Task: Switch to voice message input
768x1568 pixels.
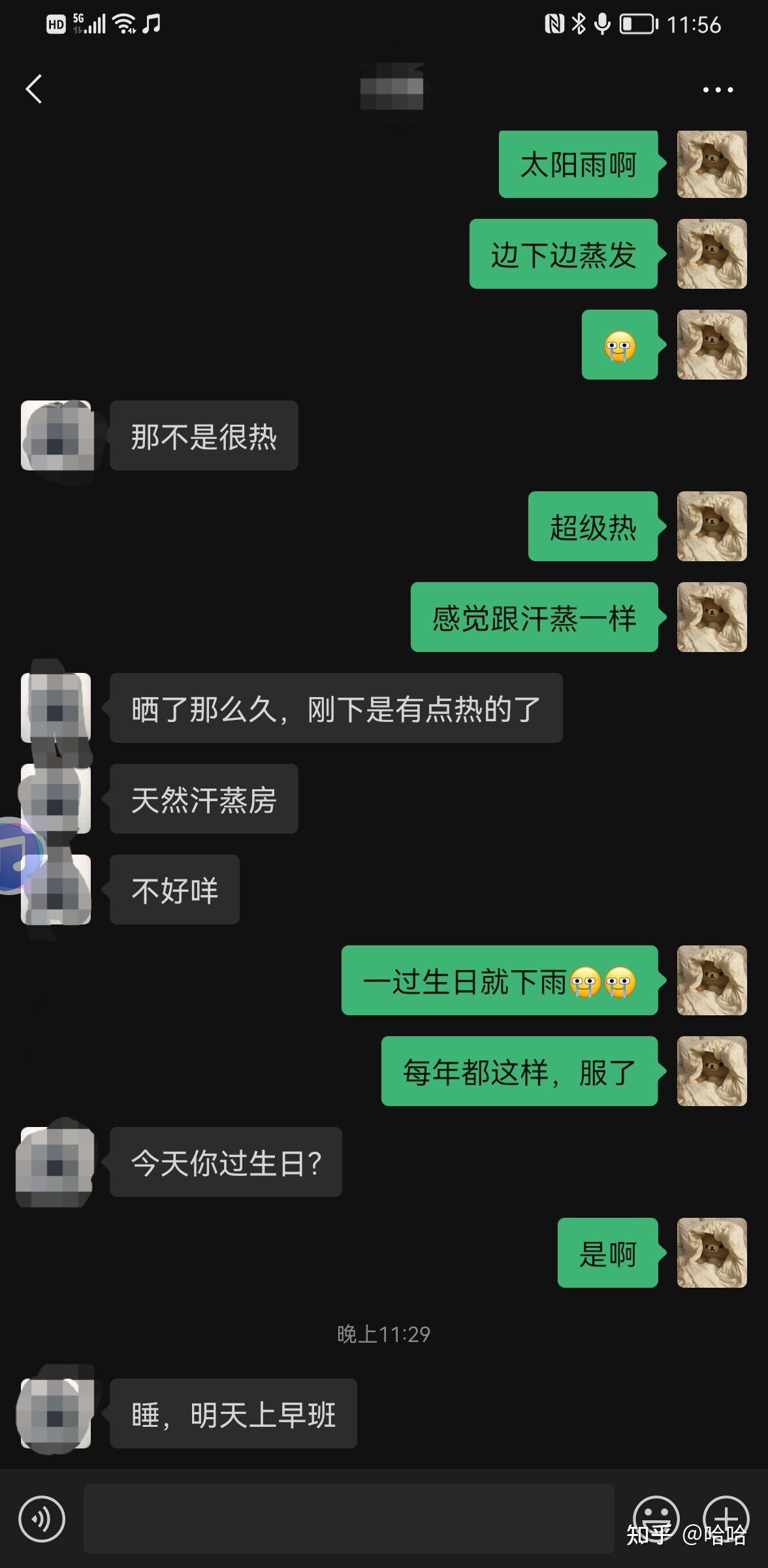Action: click(x=42, y=1518)
